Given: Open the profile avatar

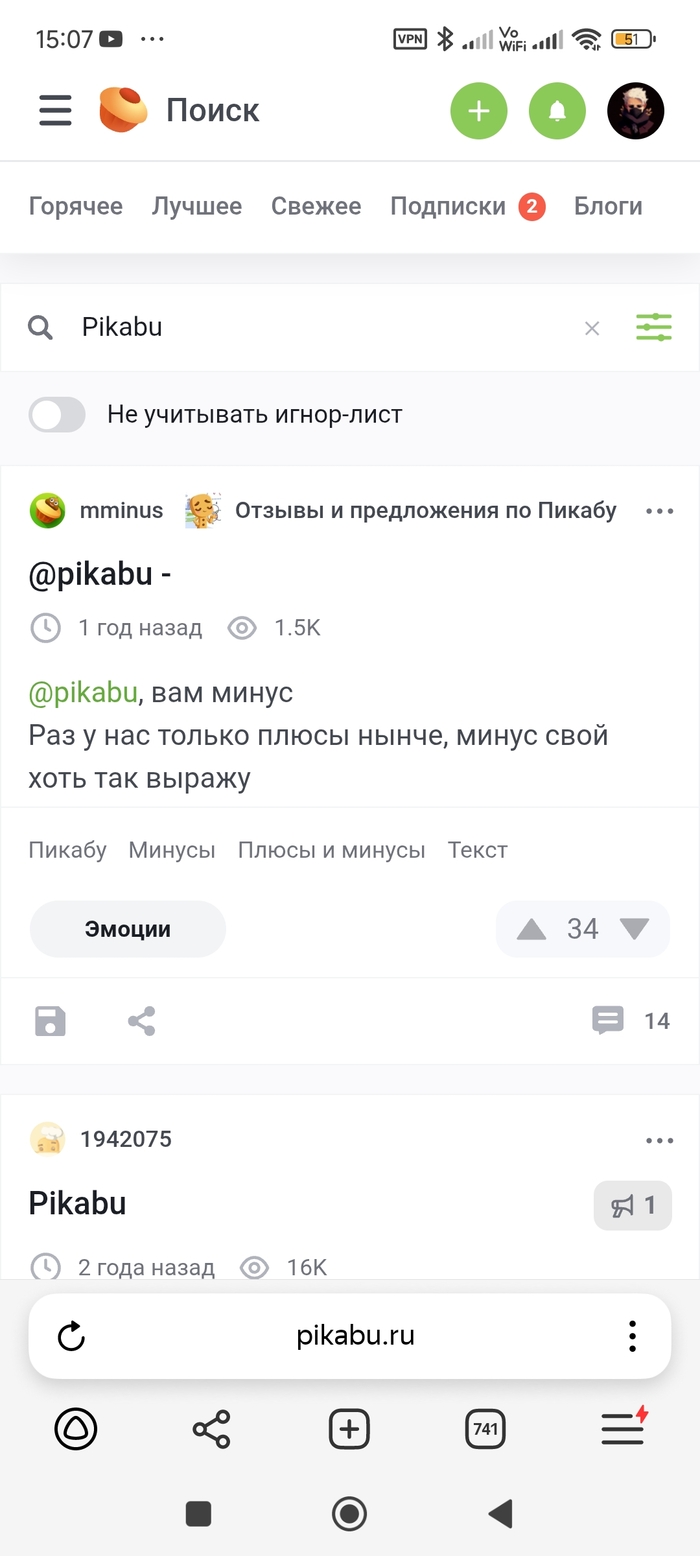Looking at the screenshot, I should click(635, 111).
